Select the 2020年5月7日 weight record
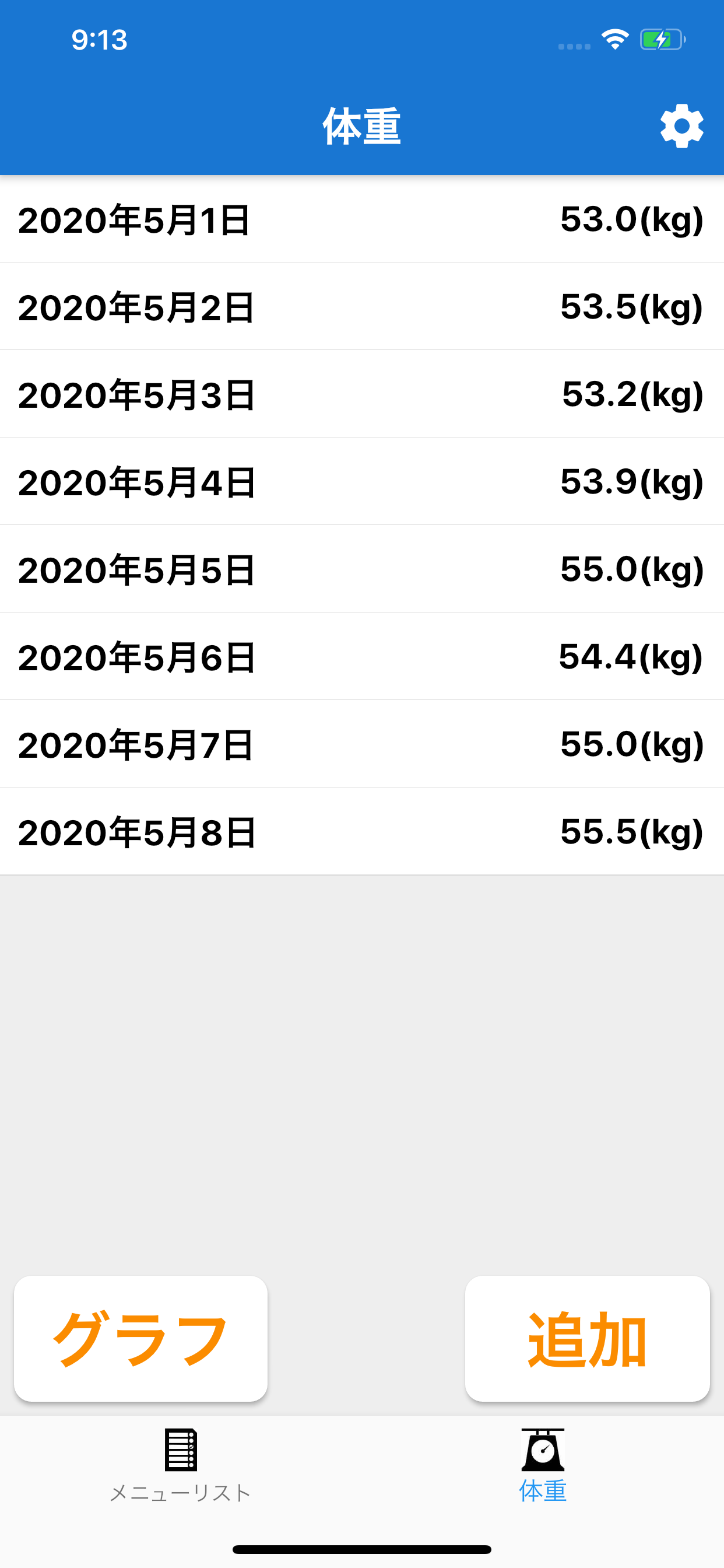The height and width of the screenshot is (1568, 724). click(x=362, y=744)
